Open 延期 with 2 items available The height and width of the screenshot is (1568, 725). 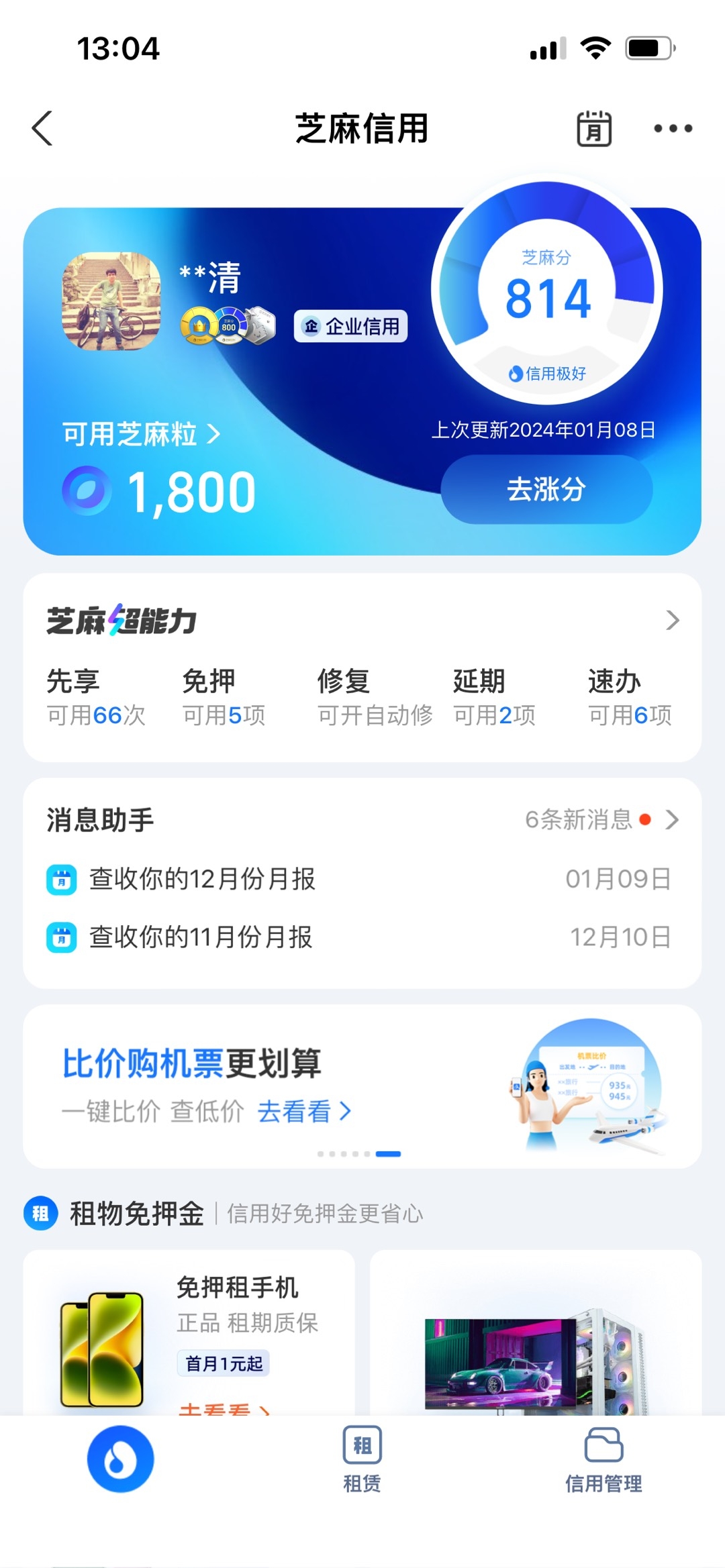click(x=494, y=697)
